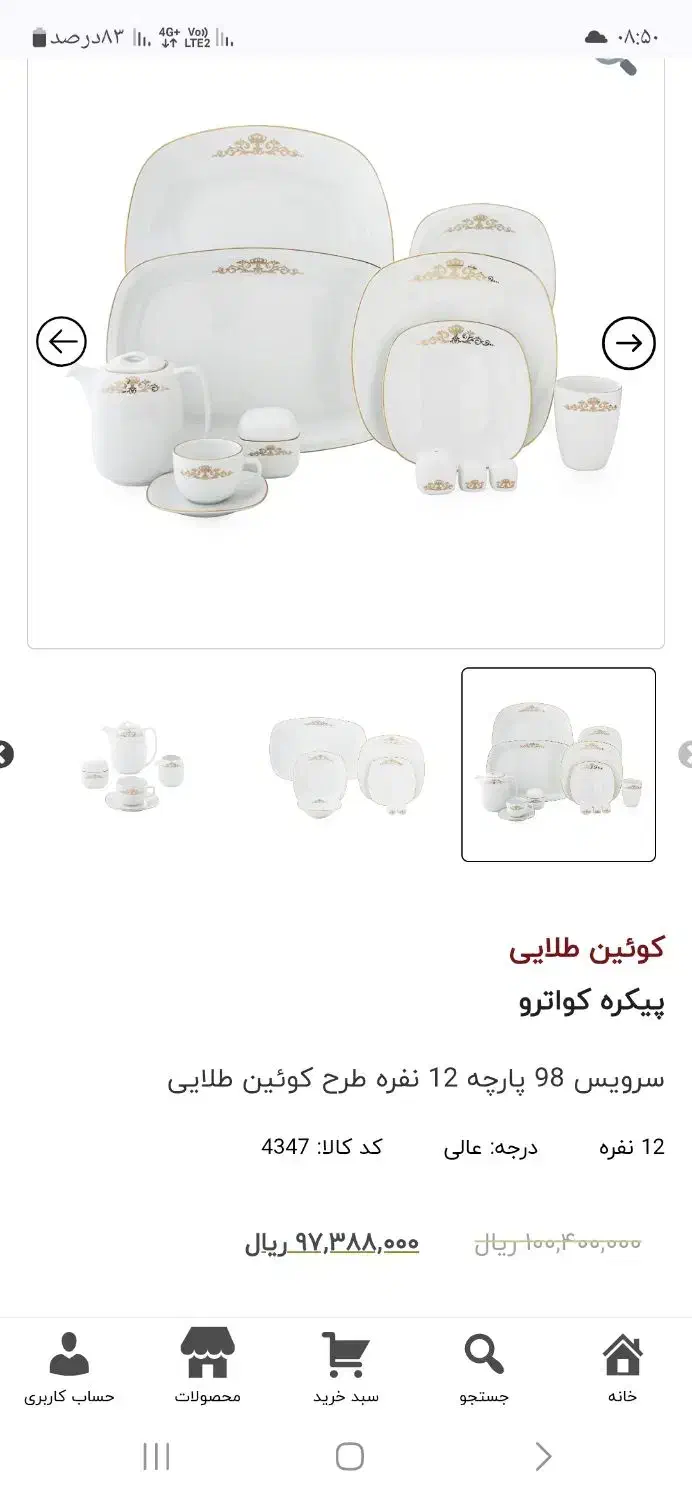Tap the system home button
This screenshot has width=692, height=1500.
tap(349, 1456)
